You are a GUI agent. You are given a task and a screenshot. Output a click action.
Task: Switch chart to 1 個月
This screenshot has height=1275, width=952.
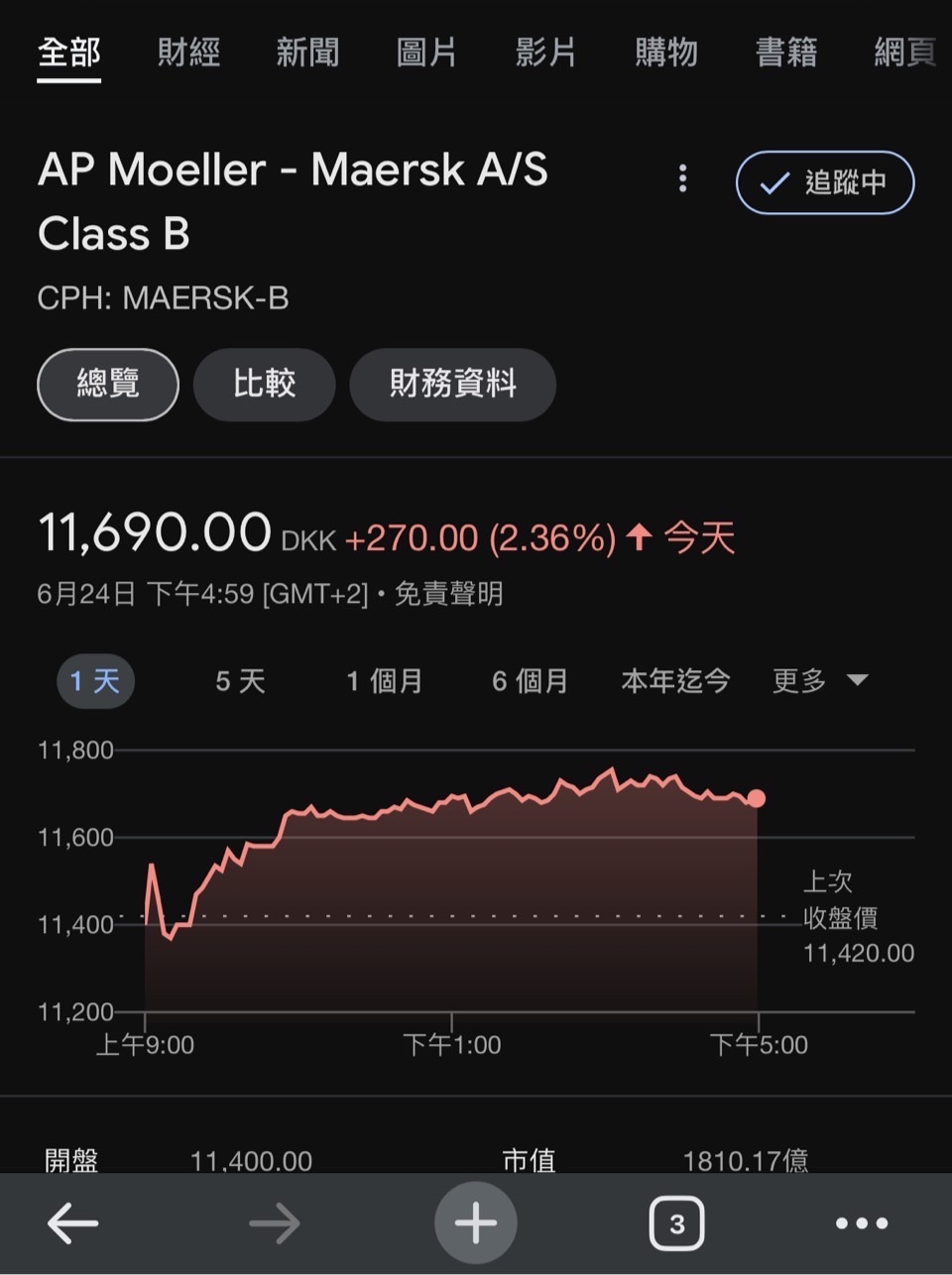(x=385, y=681)
